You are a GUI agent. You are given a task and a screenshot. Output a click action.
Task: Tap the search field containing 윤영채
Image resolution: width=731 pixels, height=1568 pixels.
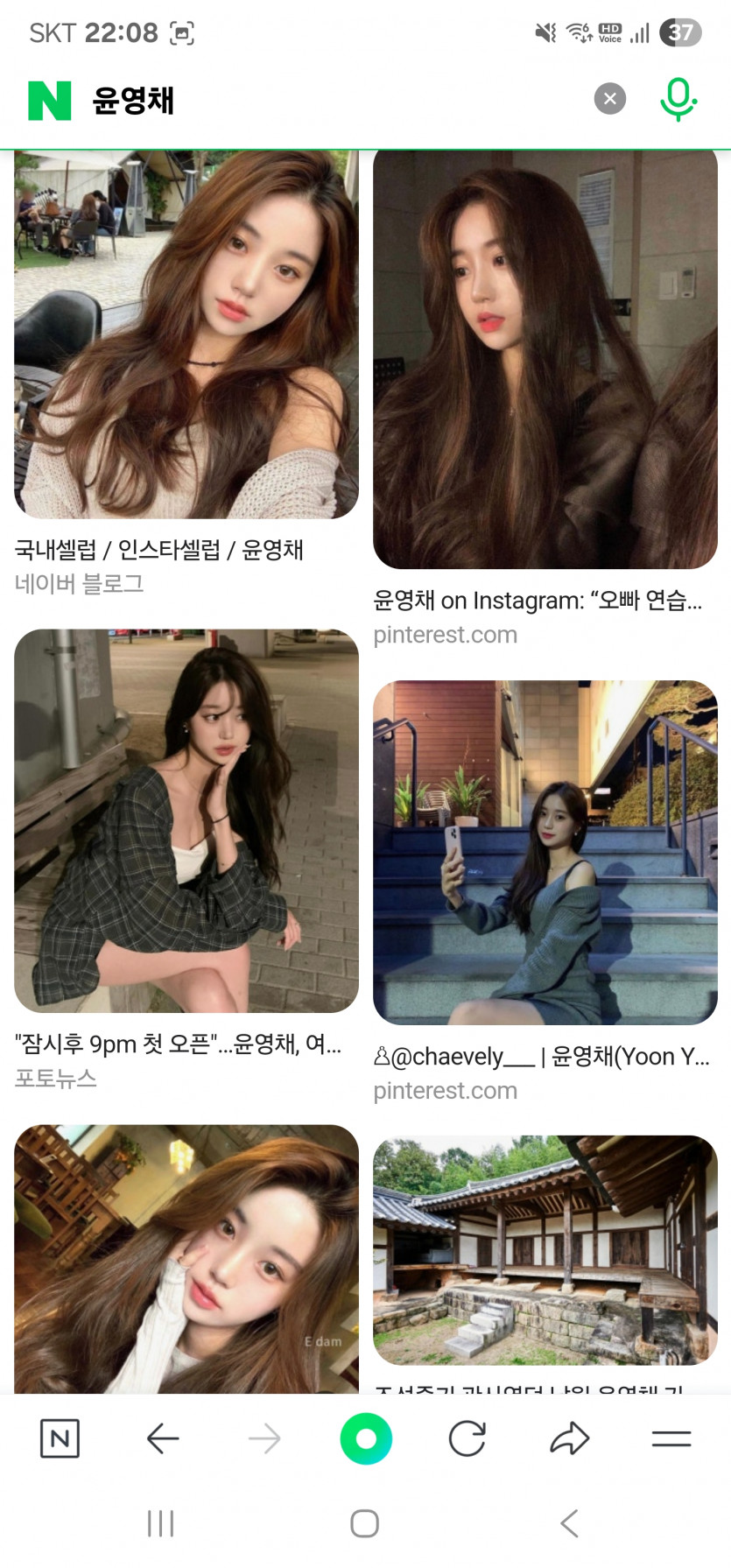[x=333, y=100]
